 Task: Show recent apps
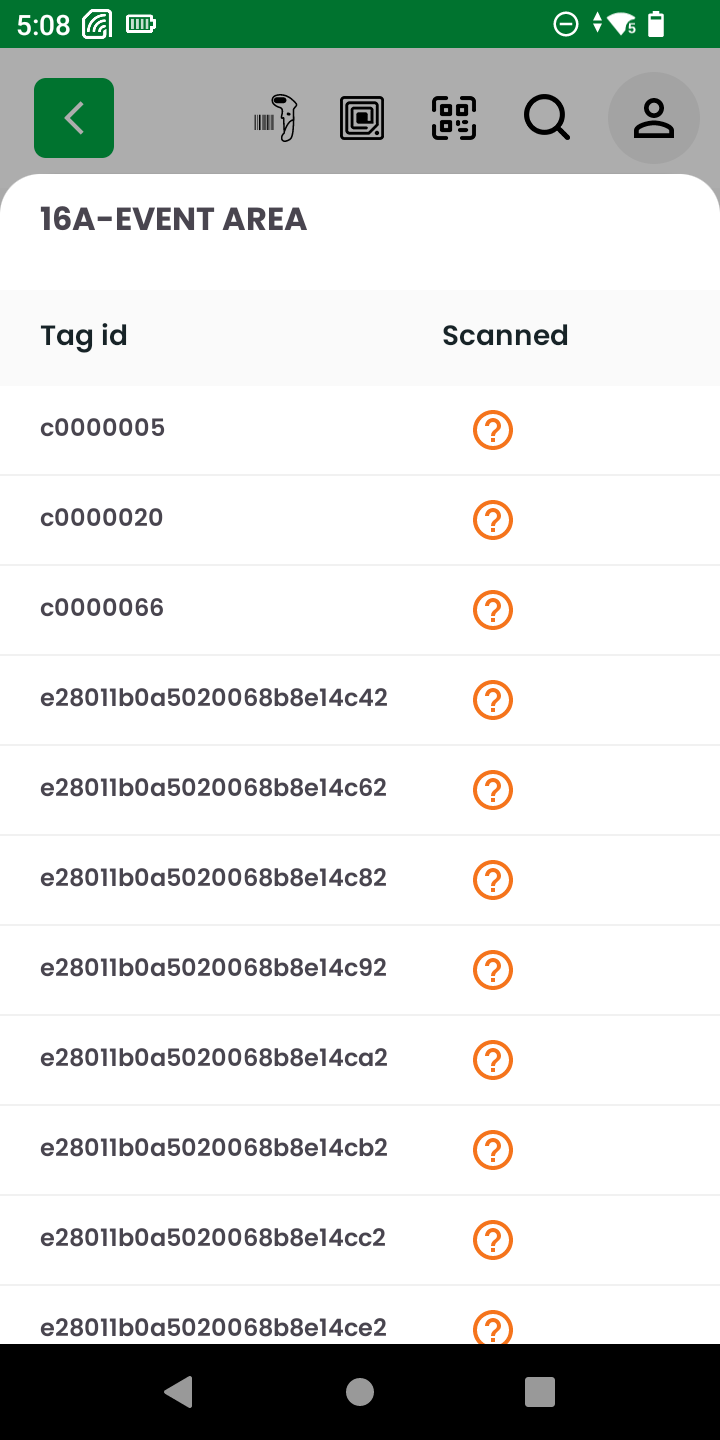click(540, 1392)
